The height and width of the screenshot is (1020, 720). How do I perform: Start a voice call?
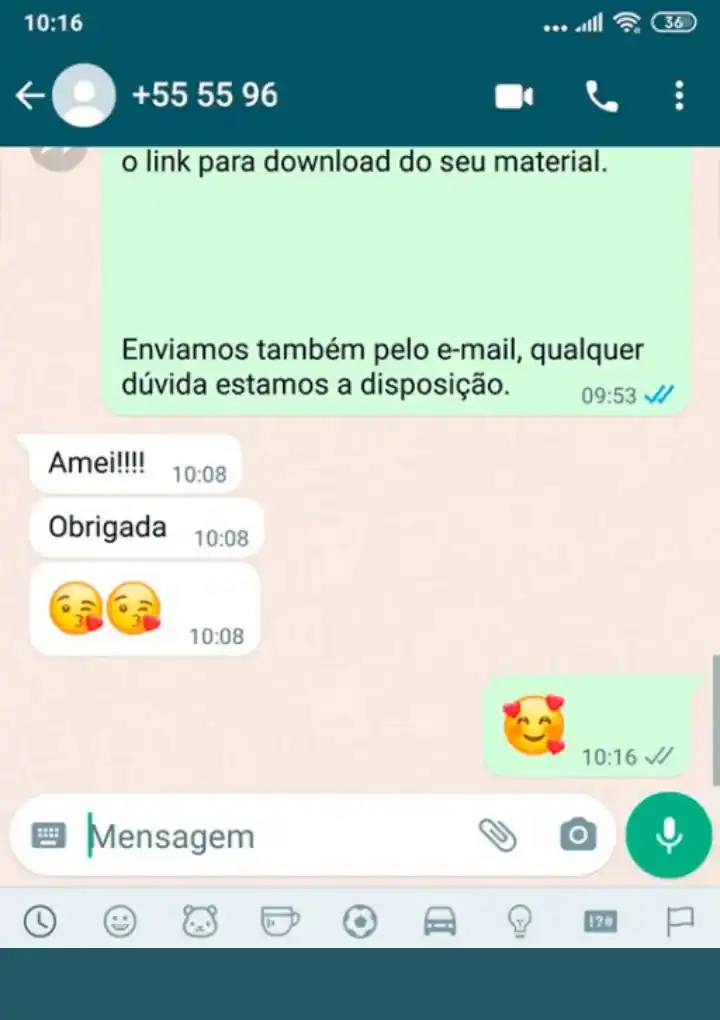pyautogui.click(x=601, y=96)
